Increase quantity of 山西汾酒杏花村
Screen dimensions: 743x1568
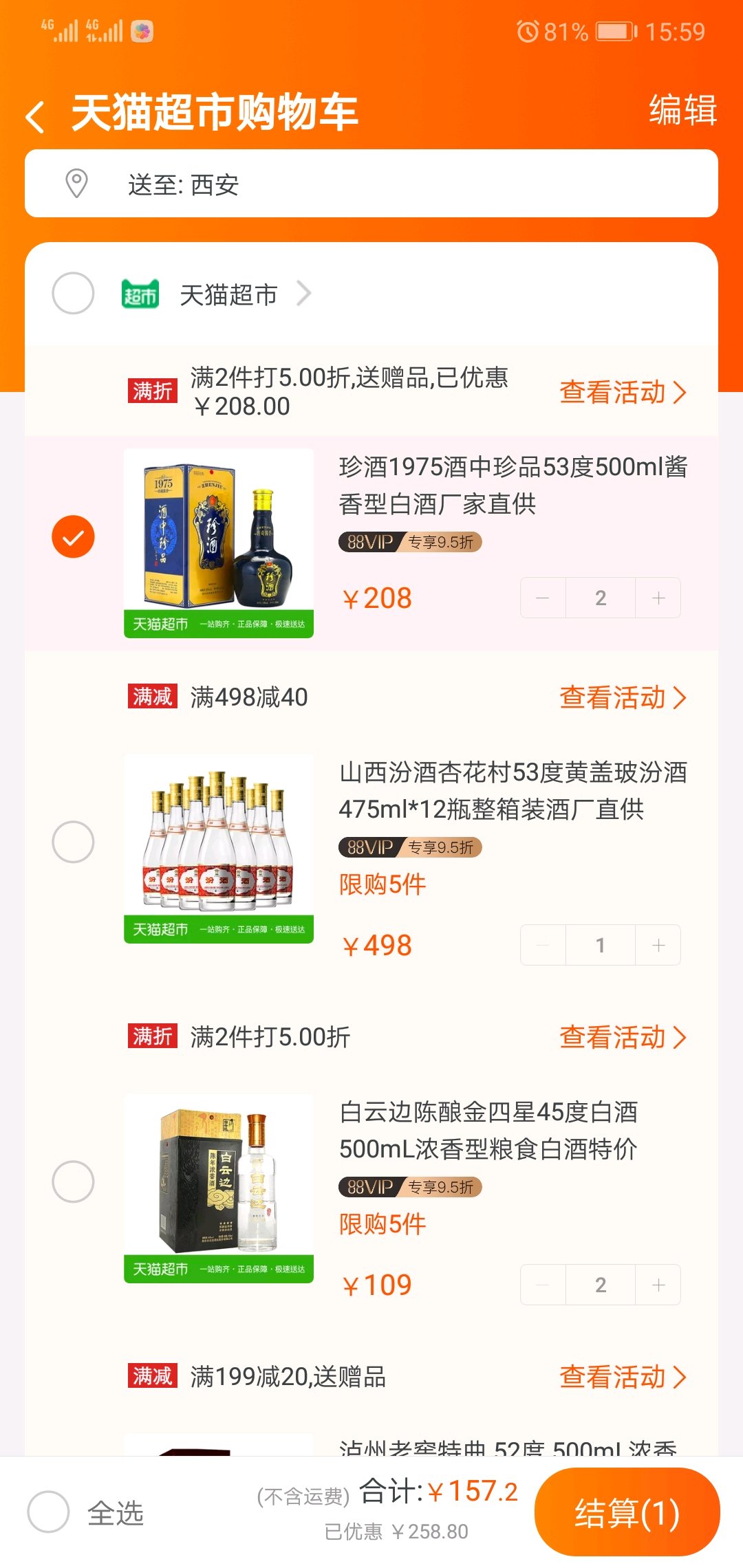tap(658, 946)
